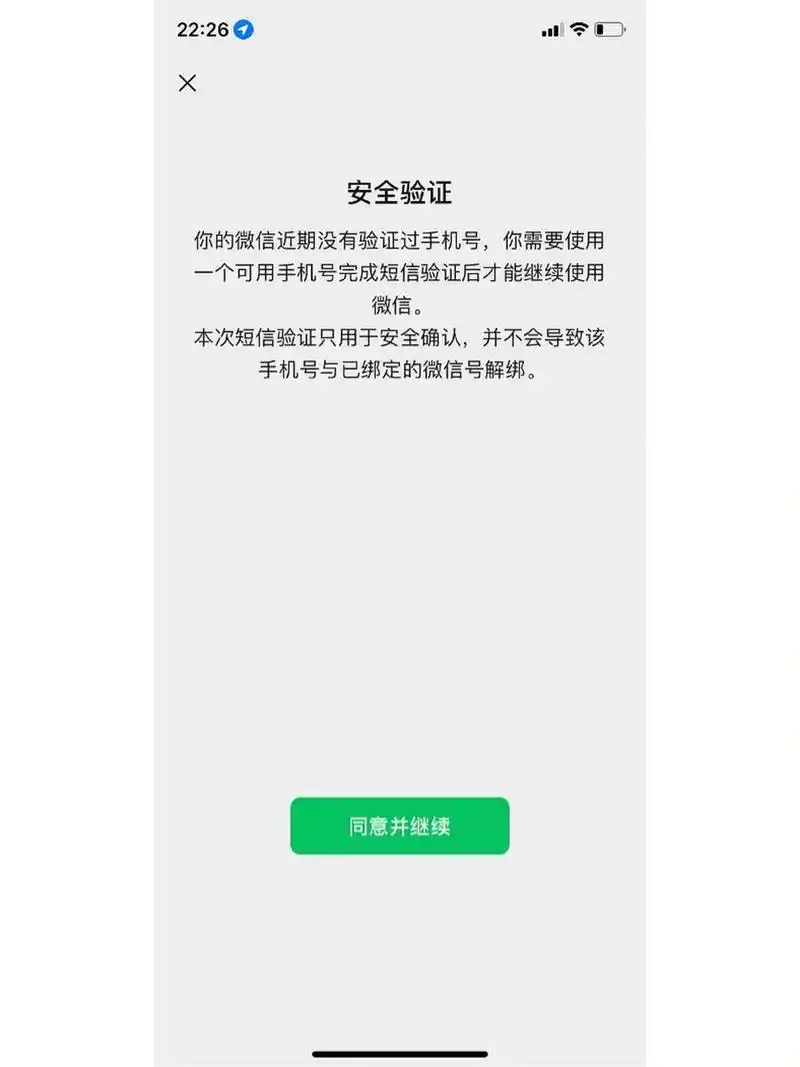Viewport: 800px width, 1067px height.
Task: Close the security verification screen
Action: click(x=187, y=83)
